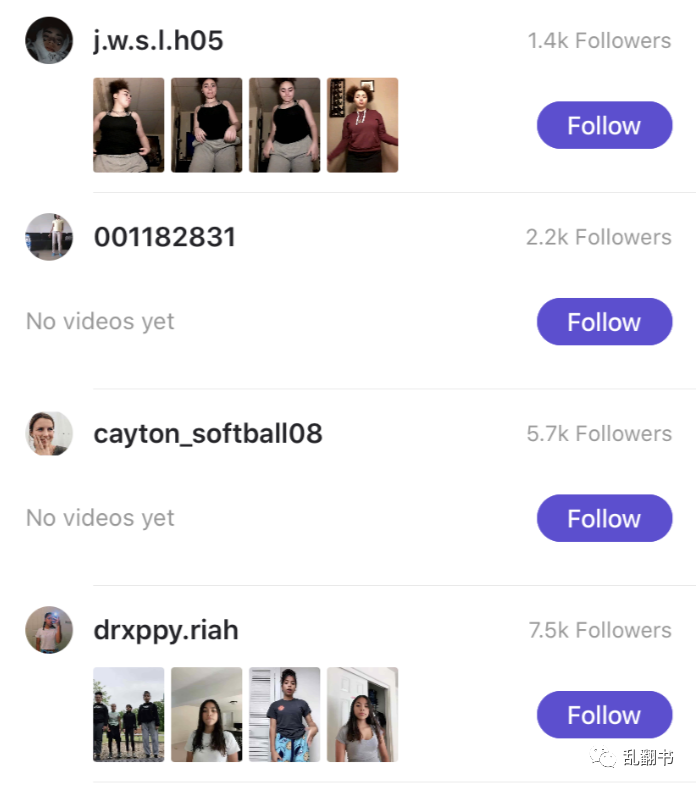This screenshot has width=696, height=788.
Task: Play j.w.s.l.h05's red hoodie video
Action: (362, 125)
